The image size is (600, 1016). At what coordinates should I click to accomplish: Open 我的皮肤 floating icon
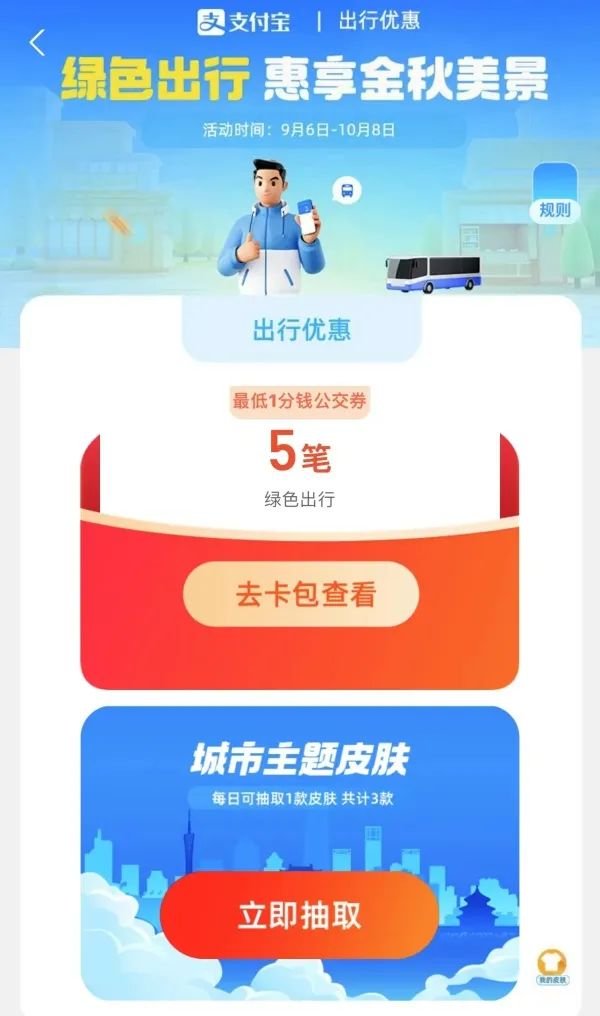tap(552, 966)
